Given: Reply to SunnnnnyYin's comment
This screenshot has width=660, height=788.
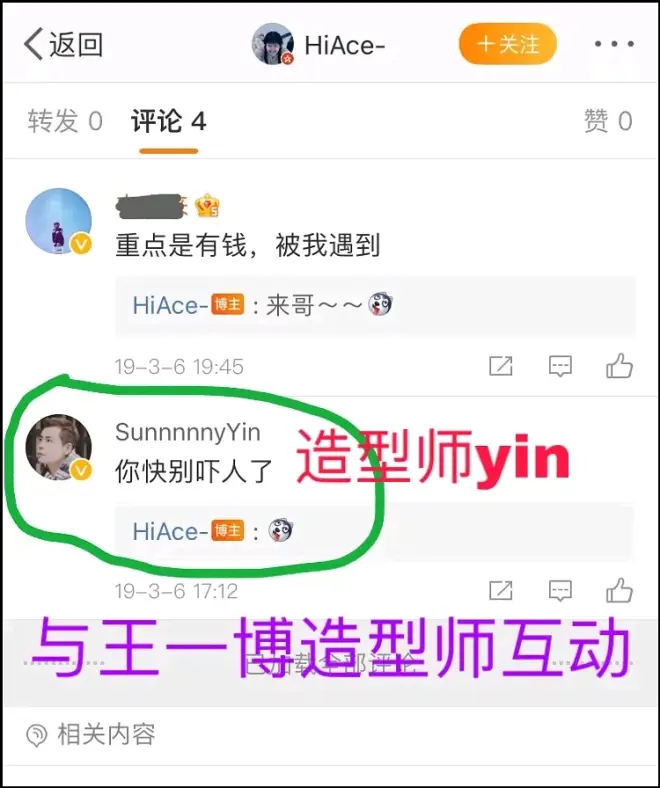Looking at the screenshot, I should (x=560, y=590).
